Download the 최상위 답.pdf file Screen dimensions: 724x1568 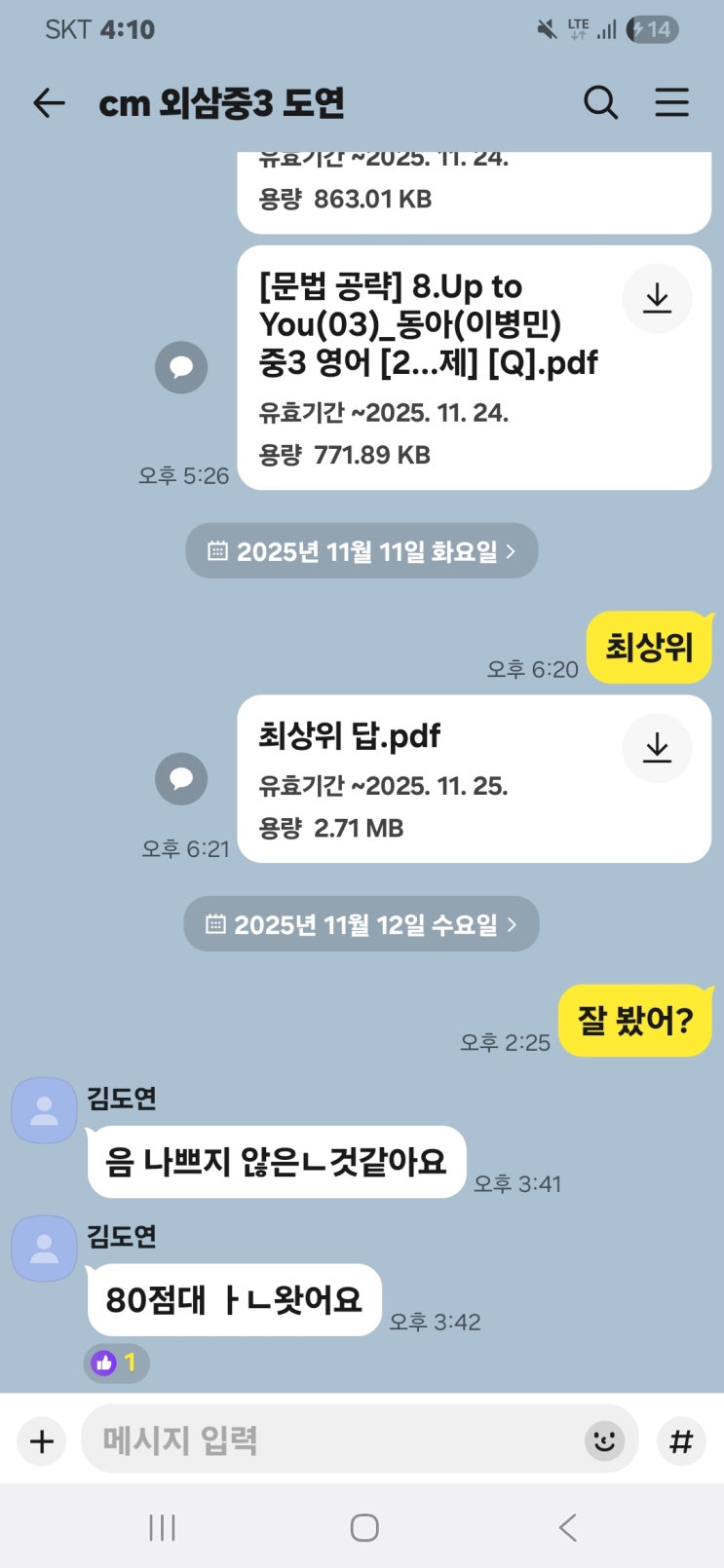(657, 748)
